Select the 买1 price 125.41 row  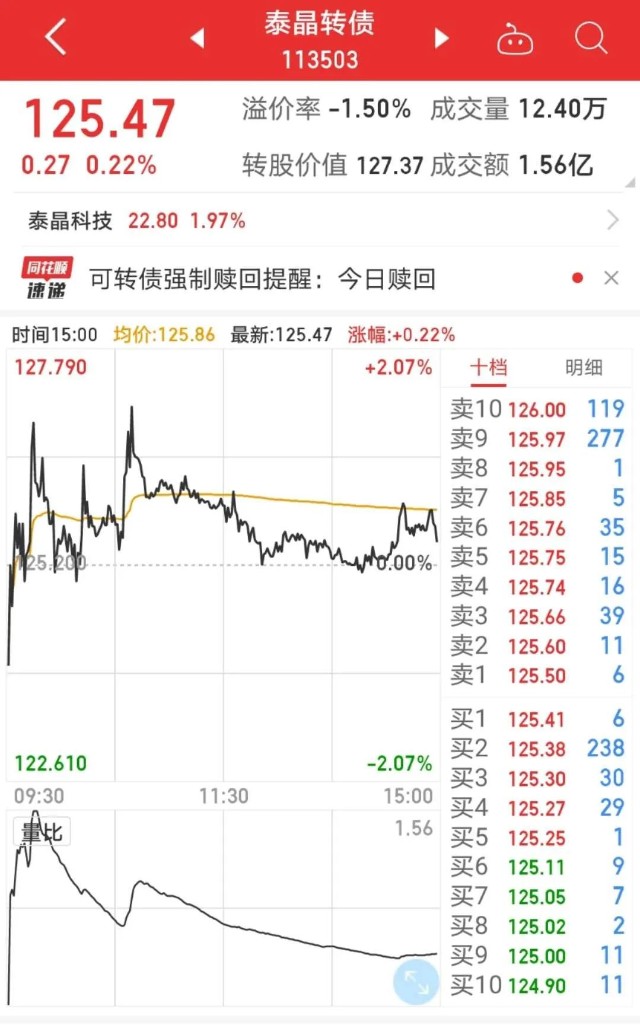coord(537,718)
